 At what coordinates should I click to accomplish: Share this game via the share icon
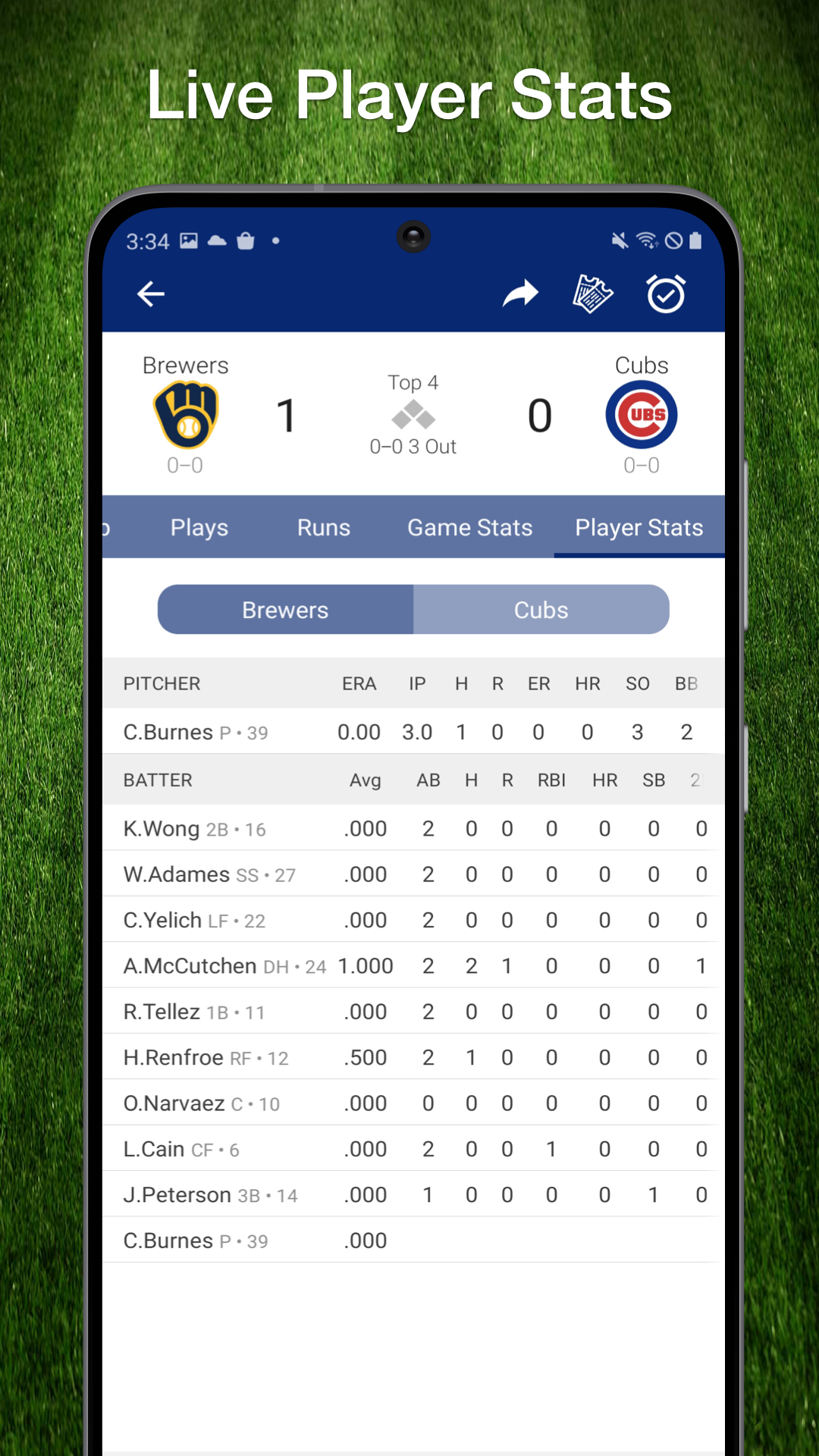pyautogui.click(x=520, y=293)
